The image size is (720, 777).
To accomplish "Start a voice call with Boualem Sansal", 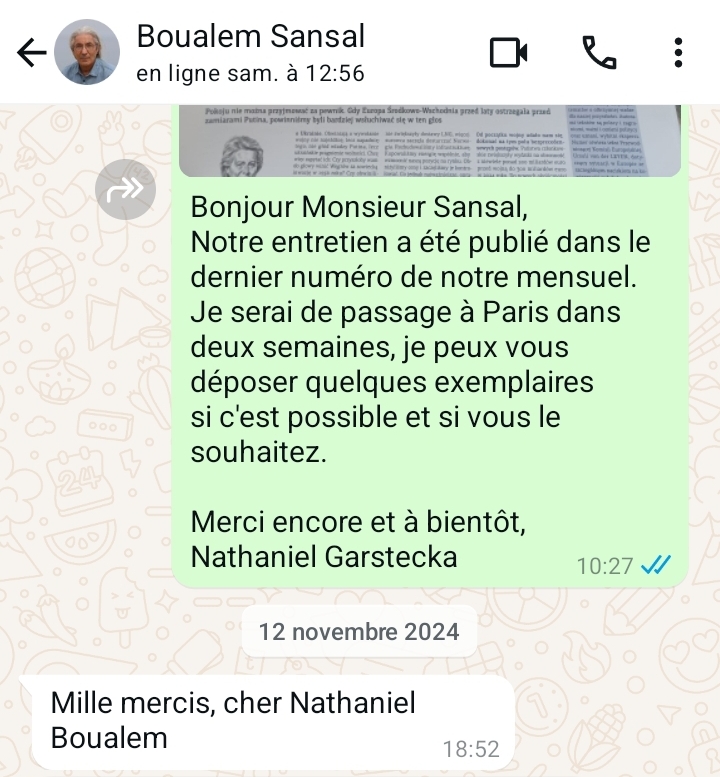I will (598, 53).
